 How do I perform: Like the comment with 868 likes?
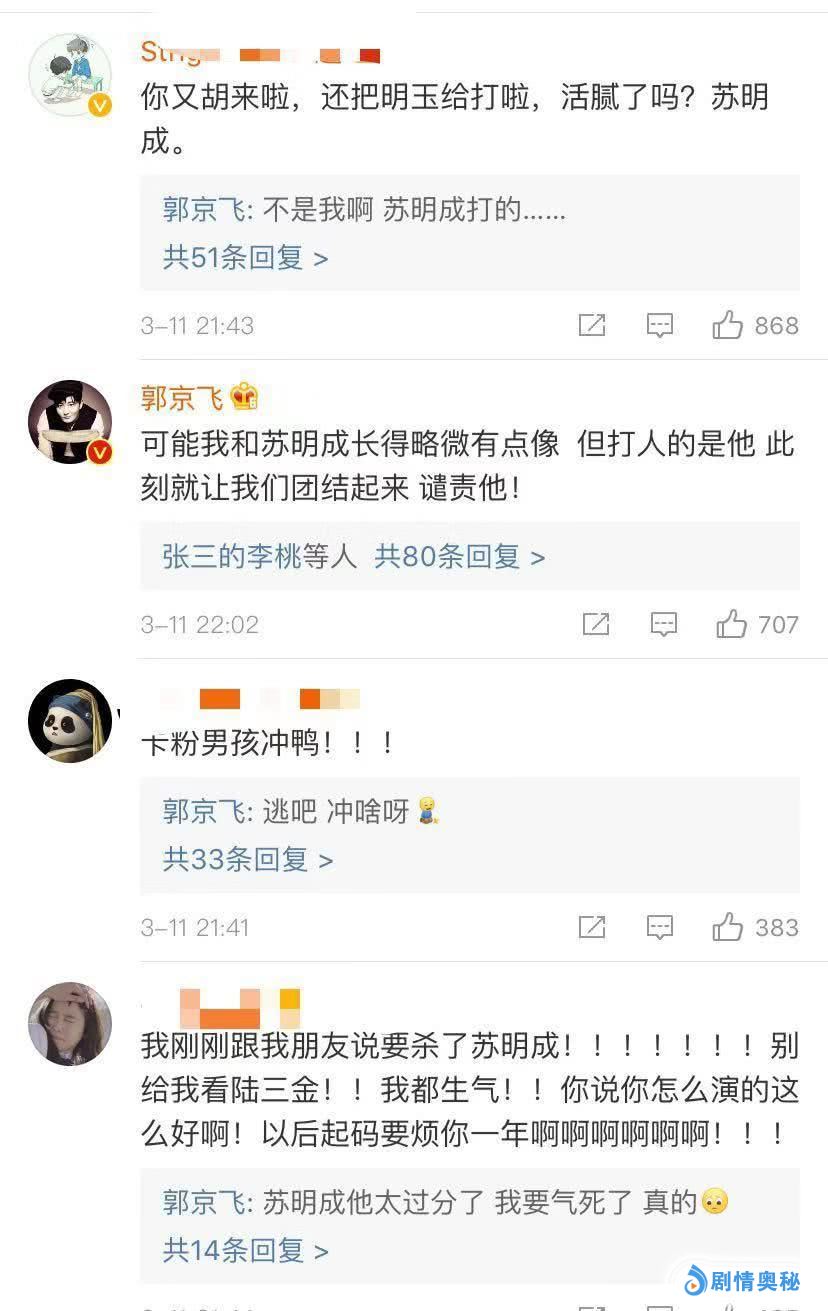(x=728, y=325)
